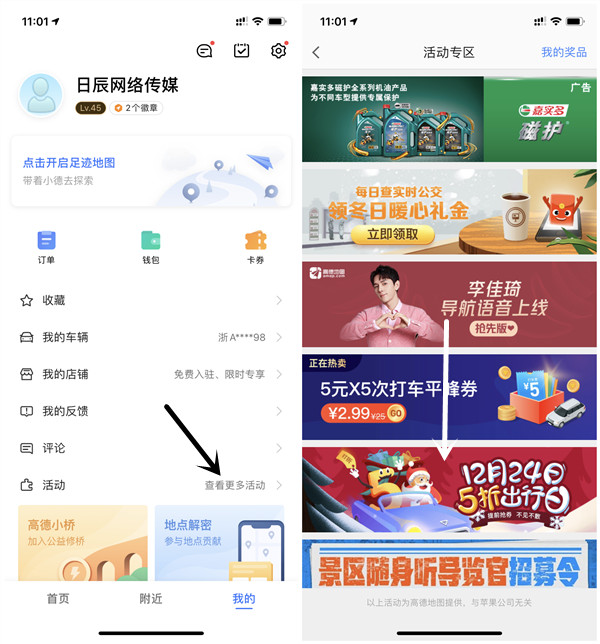This screenshot has height=644, width=600.
Task: Switch to the 首页 tab
Action: (x=58, y=599)
